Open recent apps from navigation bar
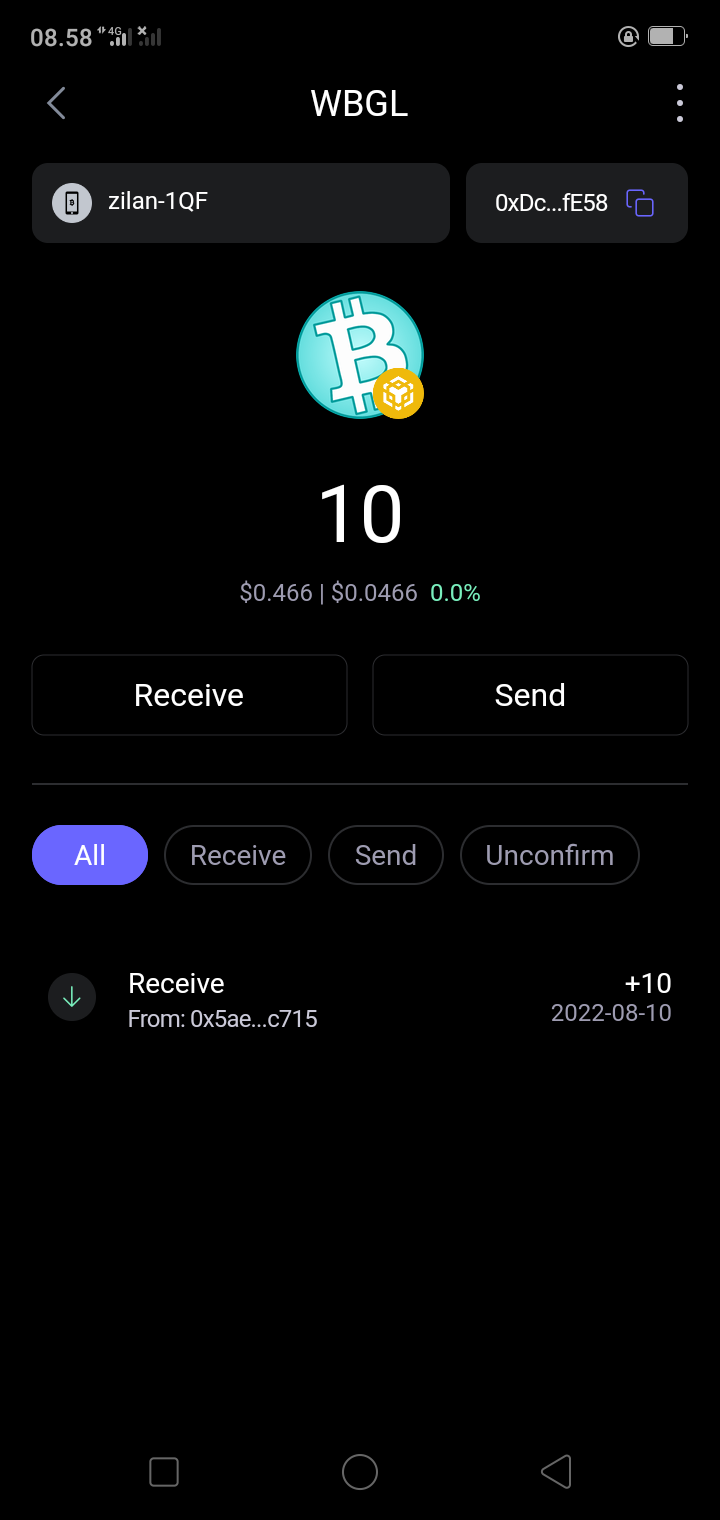The width and height of the screenshot is (720, 1520). pyautogui.click(x=164, y=1472)
